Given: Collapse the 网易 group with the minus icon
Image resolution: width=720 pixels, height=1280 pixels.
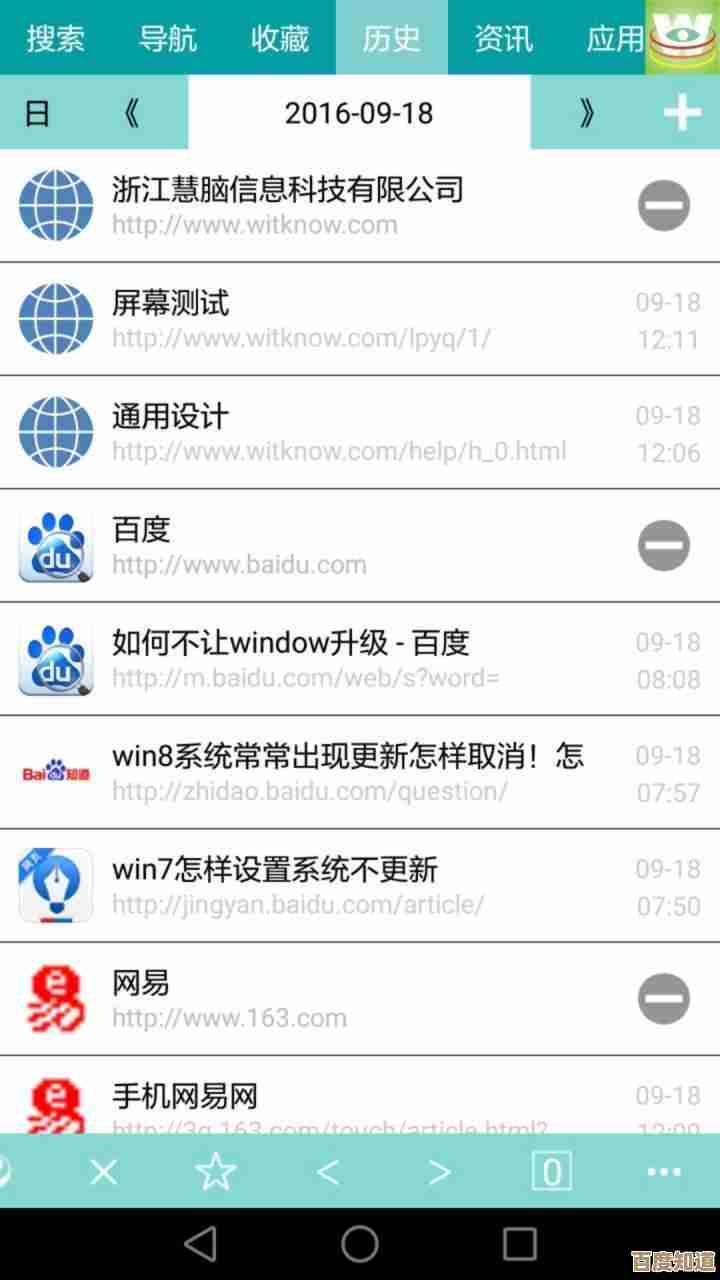Looking at the screenshot, I should tap(663, 999).
